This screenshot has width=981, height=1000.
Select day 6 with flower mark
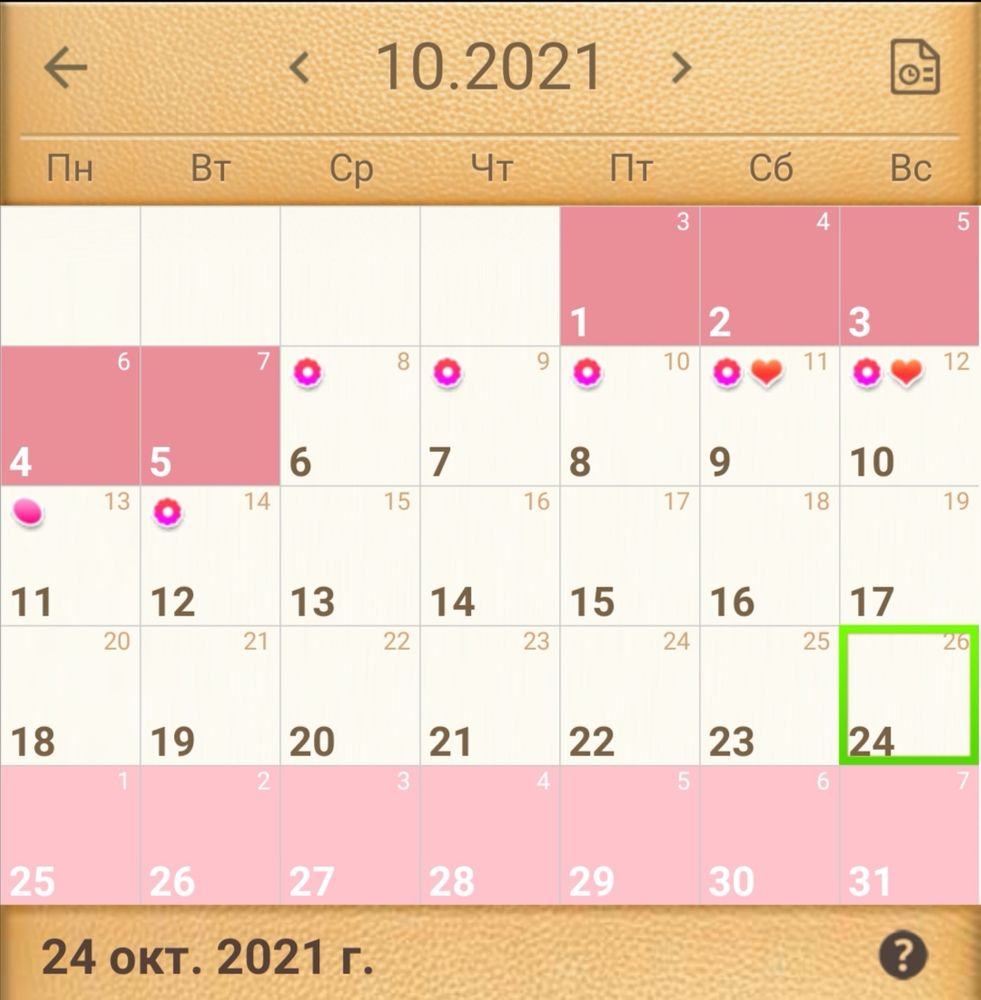350,416
